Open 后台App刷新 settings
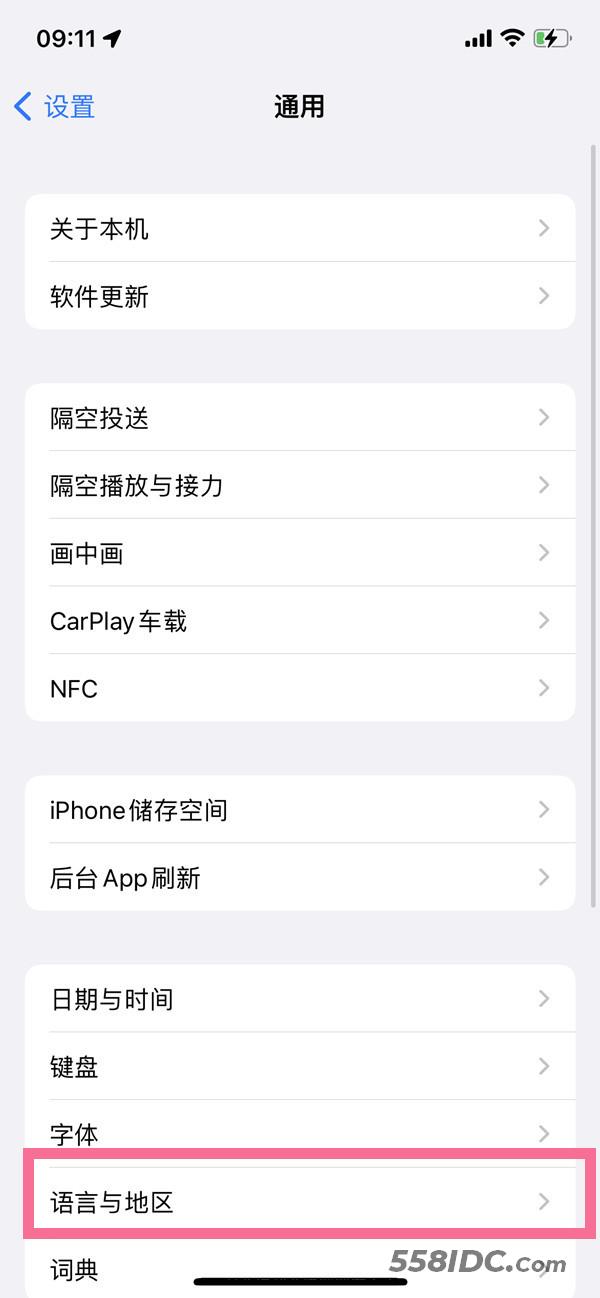Screen dimensions: 600x1298 tap(300, 877)
